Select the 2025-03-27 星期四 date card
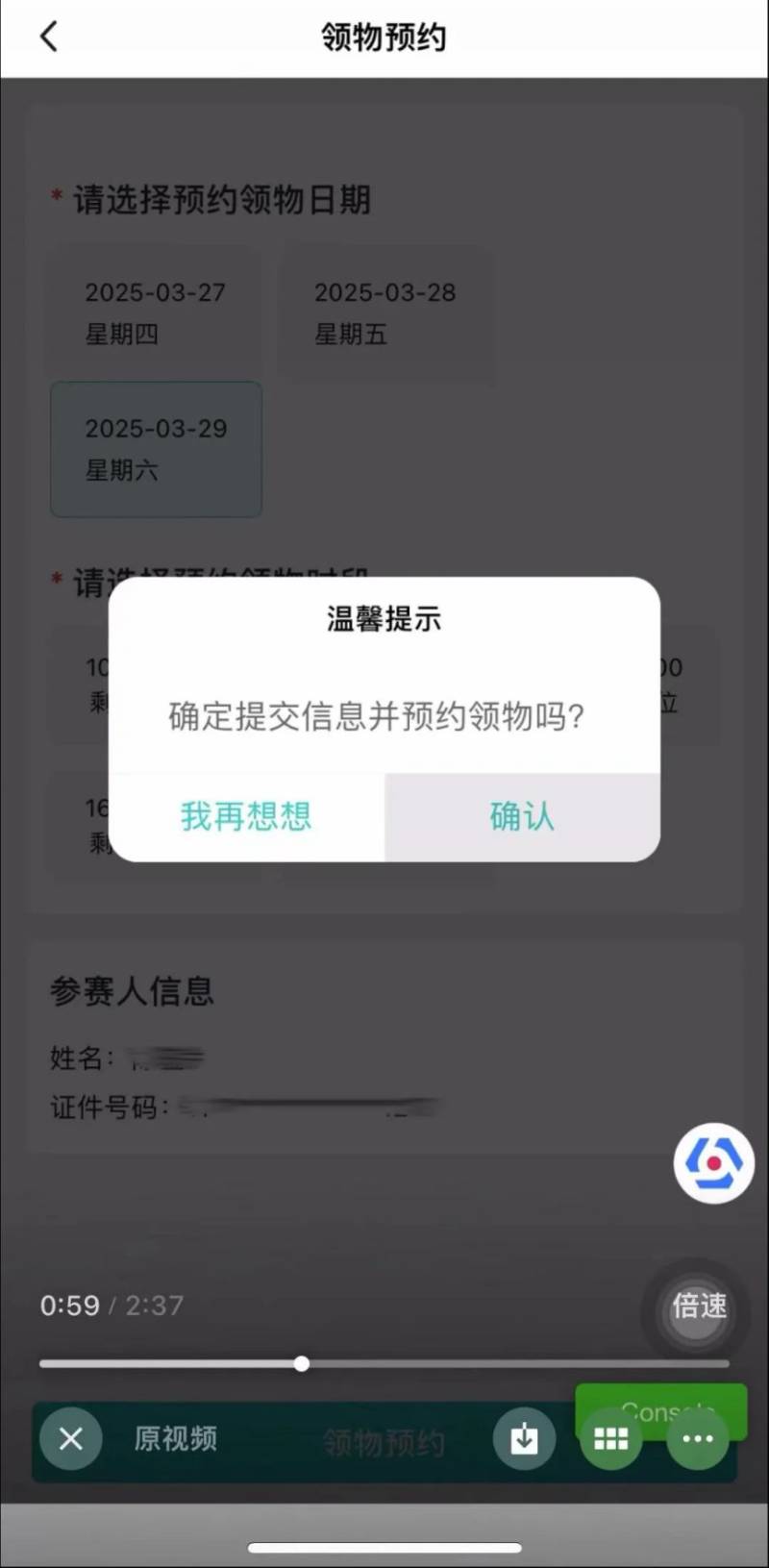 click(x=154, y=310)
